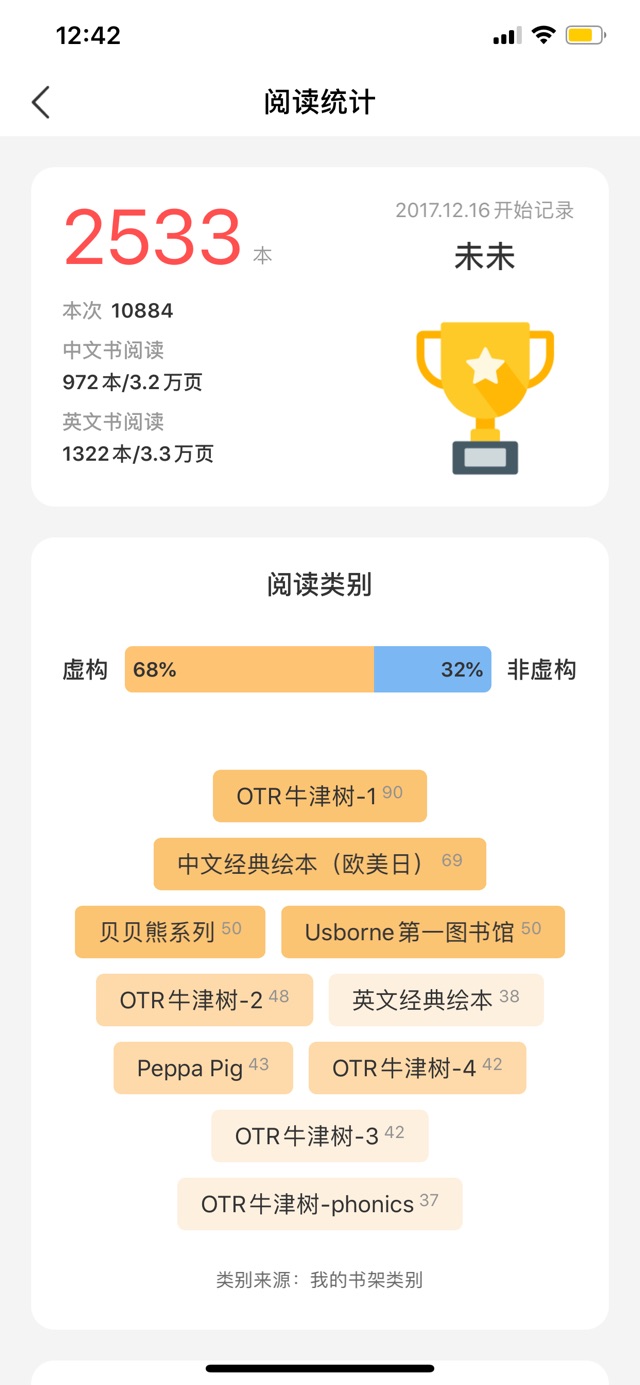Open the Usborne第一图书馆 chip

(x=422, y=932)
